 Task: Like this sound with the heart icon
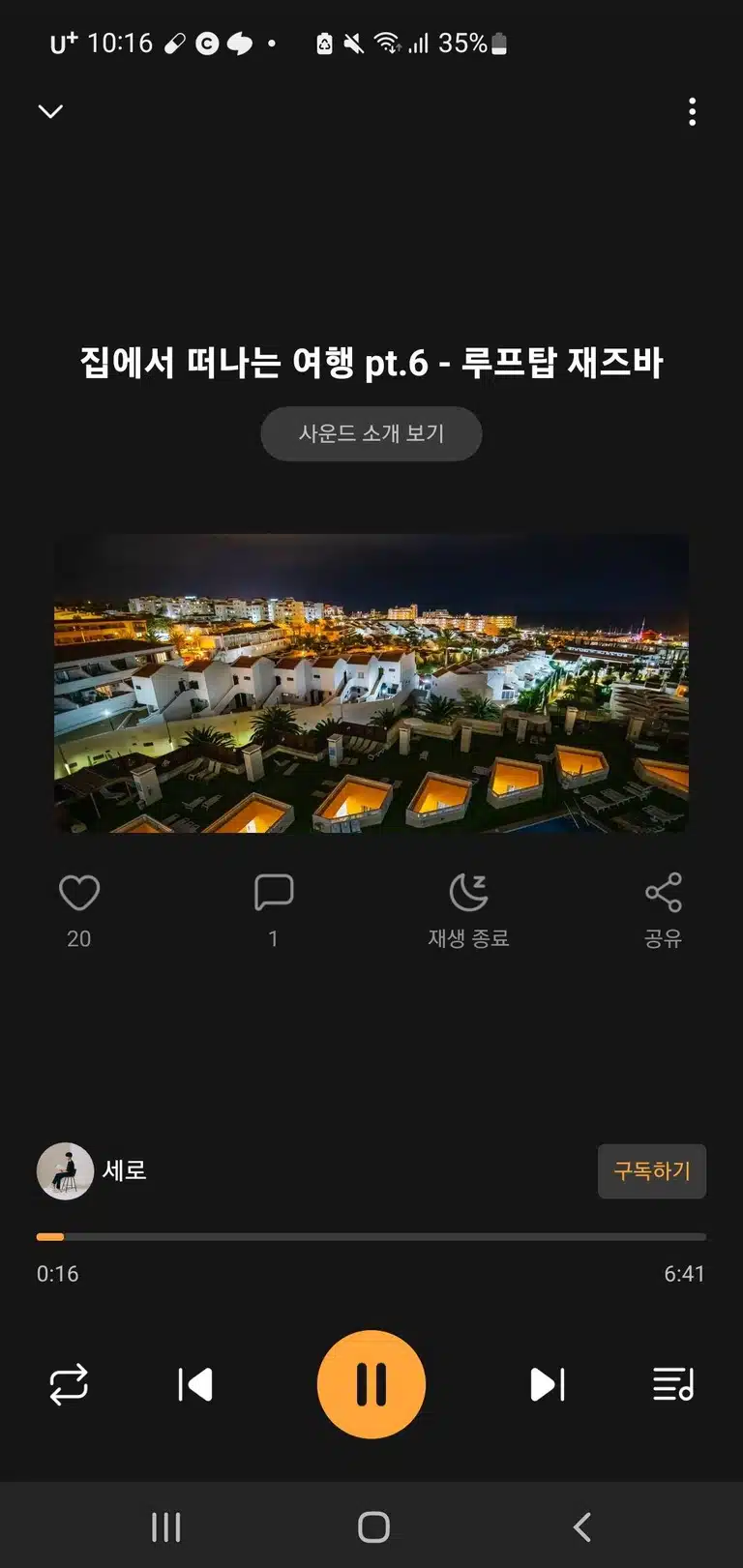(79, 892)
